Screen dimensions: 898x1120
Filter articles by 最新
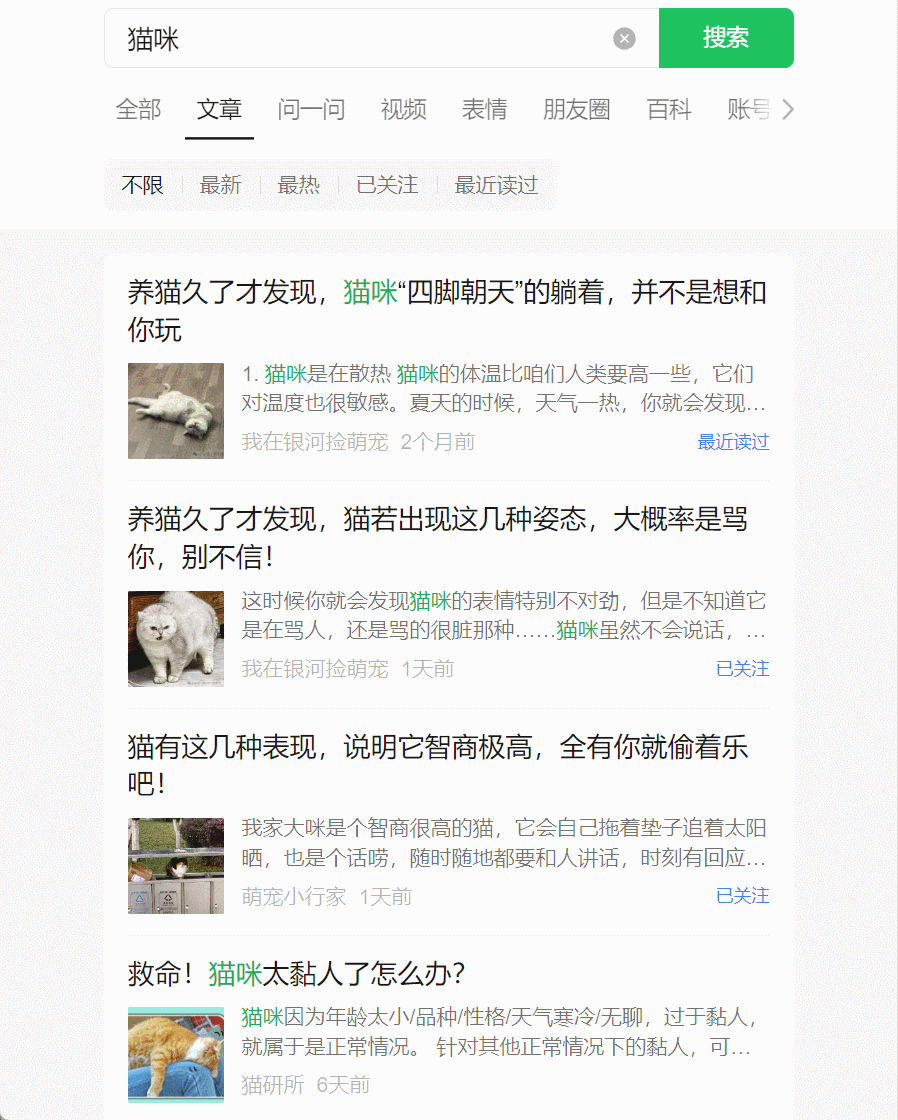[x=220, y=185]
